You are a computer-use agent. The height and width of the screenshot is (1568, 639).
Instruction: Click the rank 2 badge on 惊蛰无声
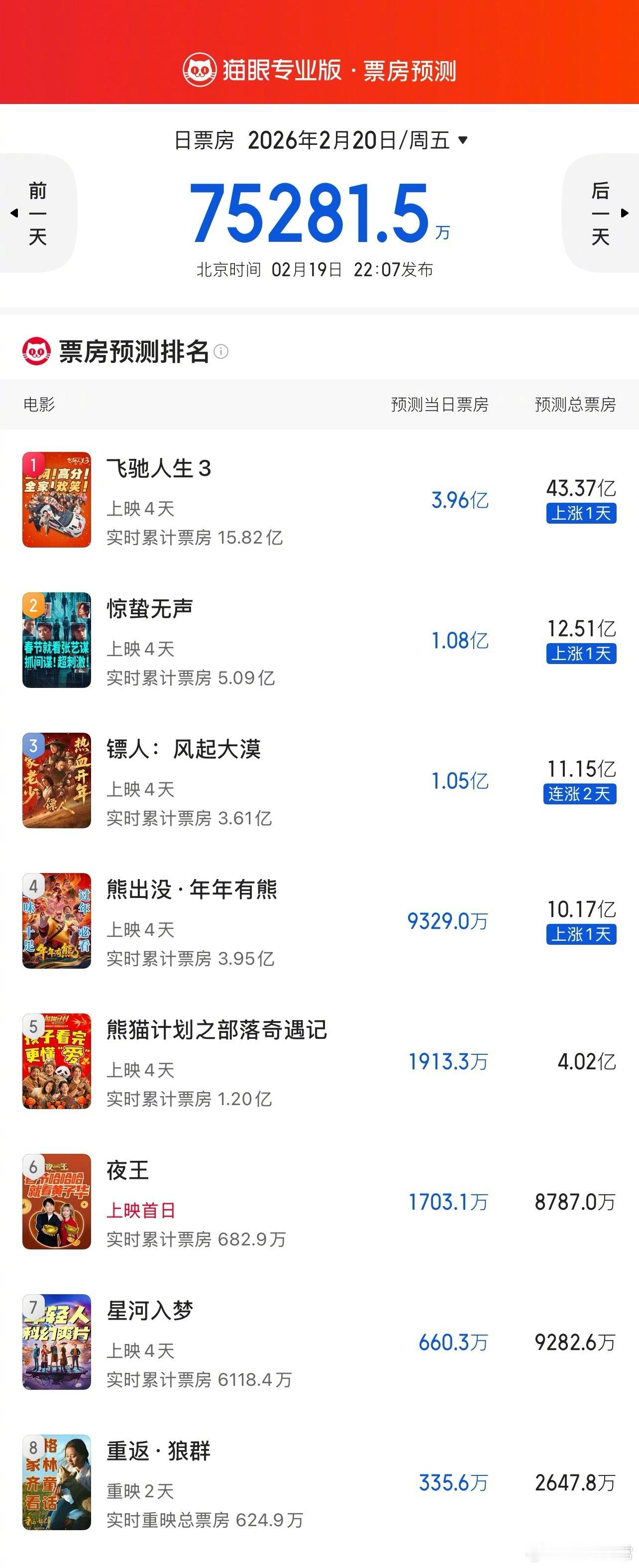[x=33, y=606]
